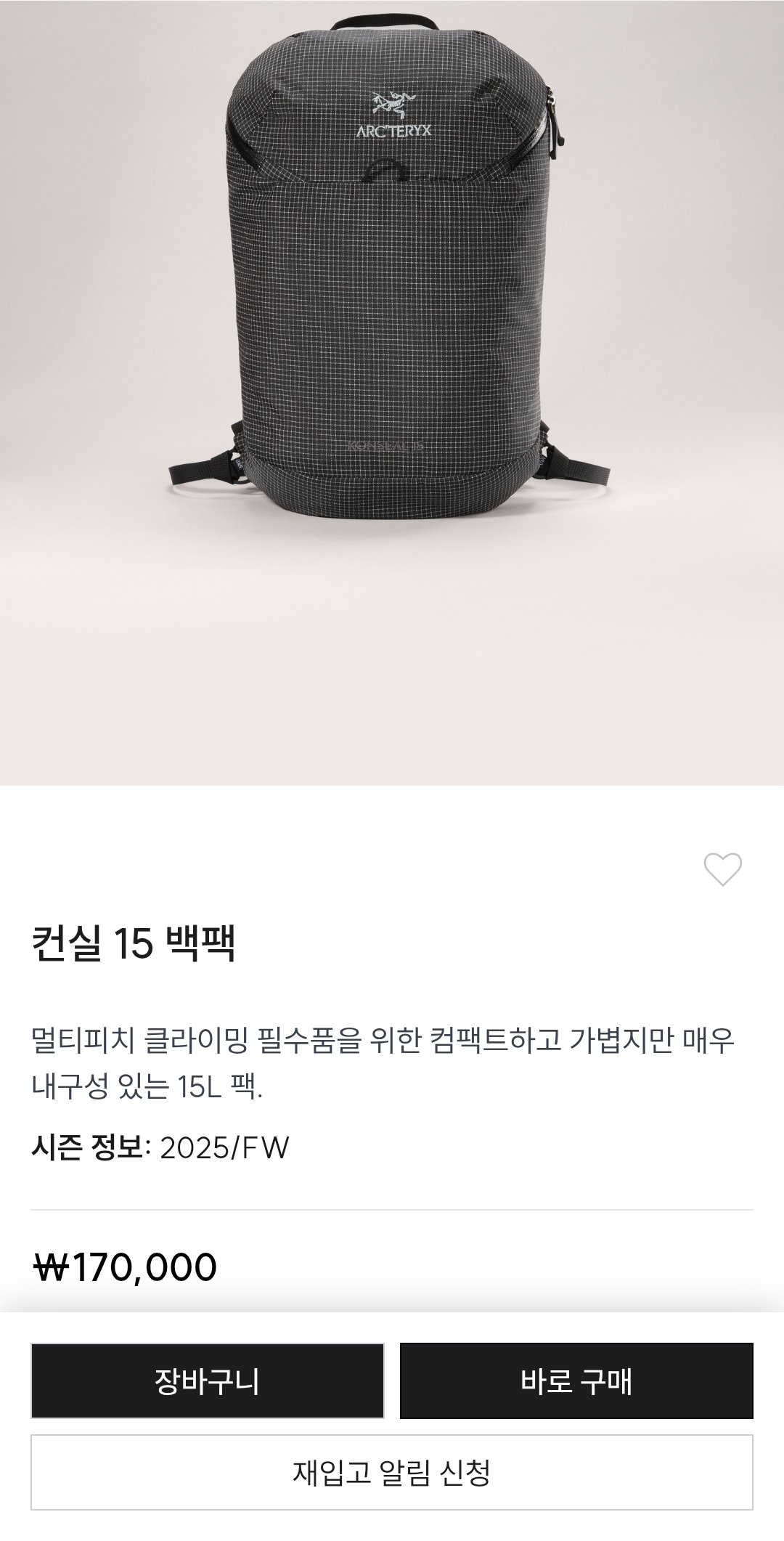This screenshot has height=1541, width=784.
Task: Open the backpack product image
Action: (x=392, y=290)
